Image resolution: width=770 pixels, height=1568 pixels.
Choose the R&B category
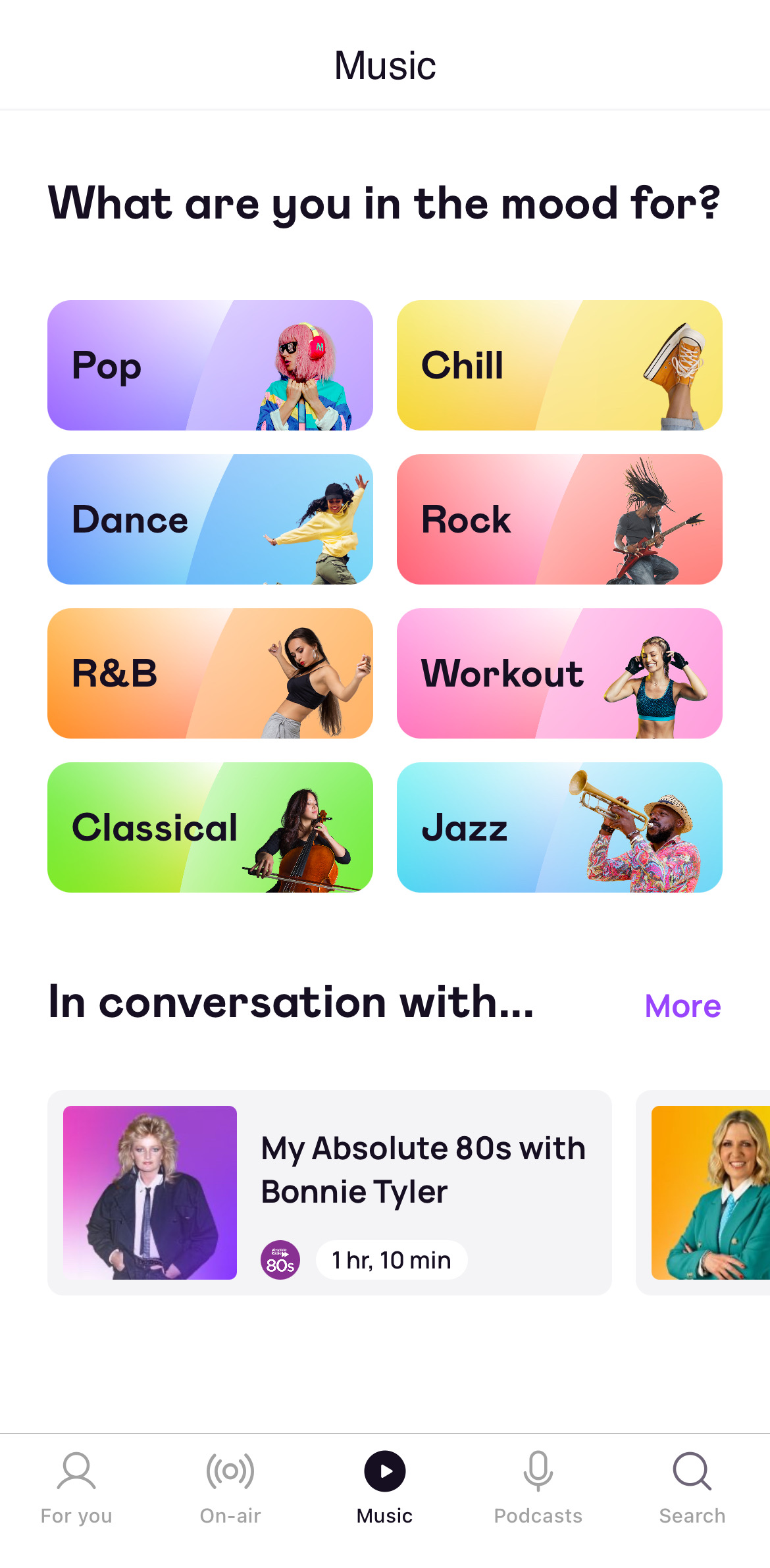[x=210, y=673]
